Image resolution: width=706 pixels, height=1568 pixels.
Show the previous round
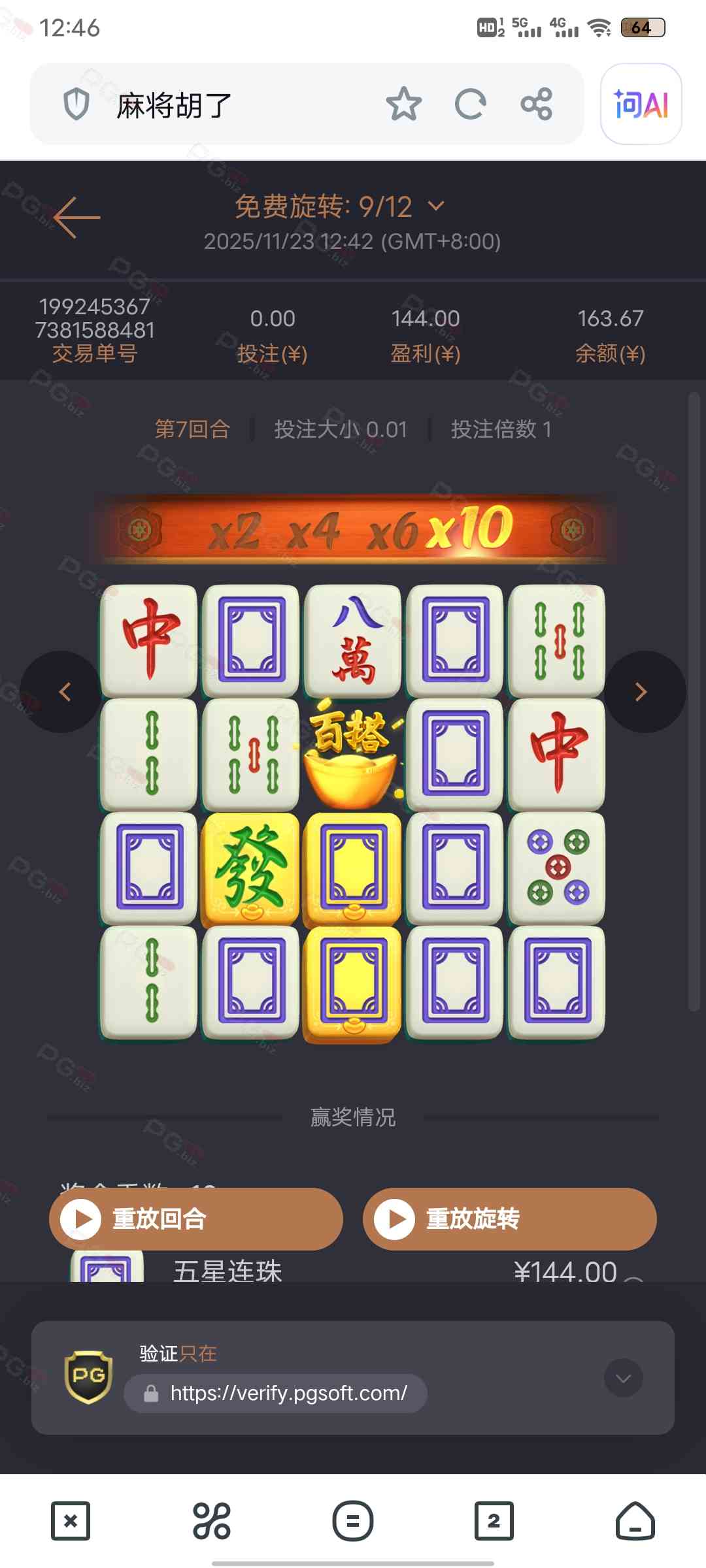(64, 691)
